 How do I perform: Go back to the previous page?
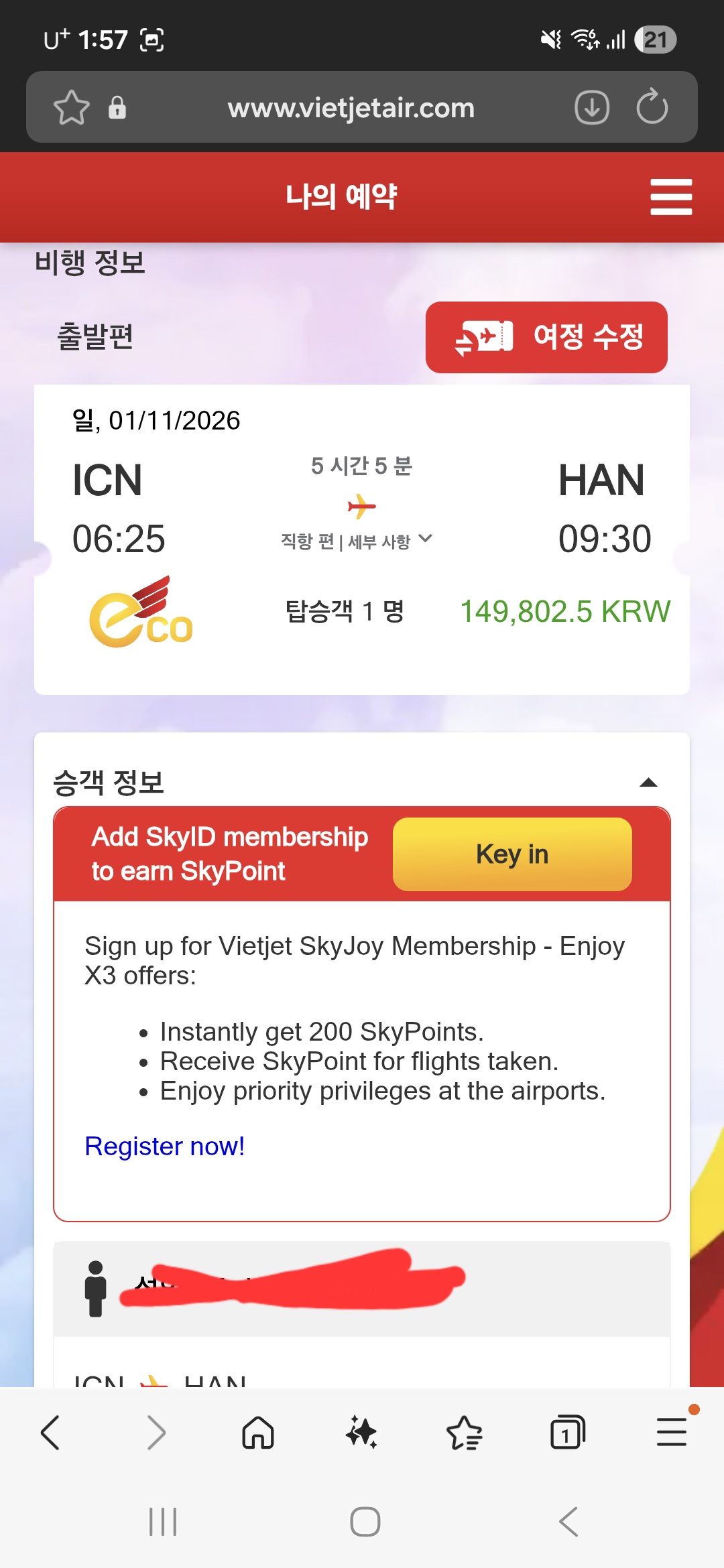click(x=51, y=1433)
